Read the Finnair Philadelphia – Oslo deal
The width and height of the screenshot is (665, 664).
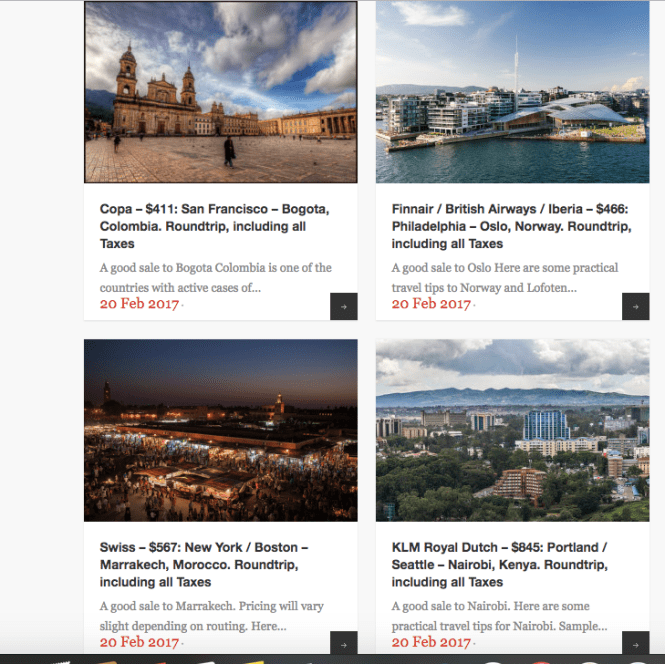point(511,226)
